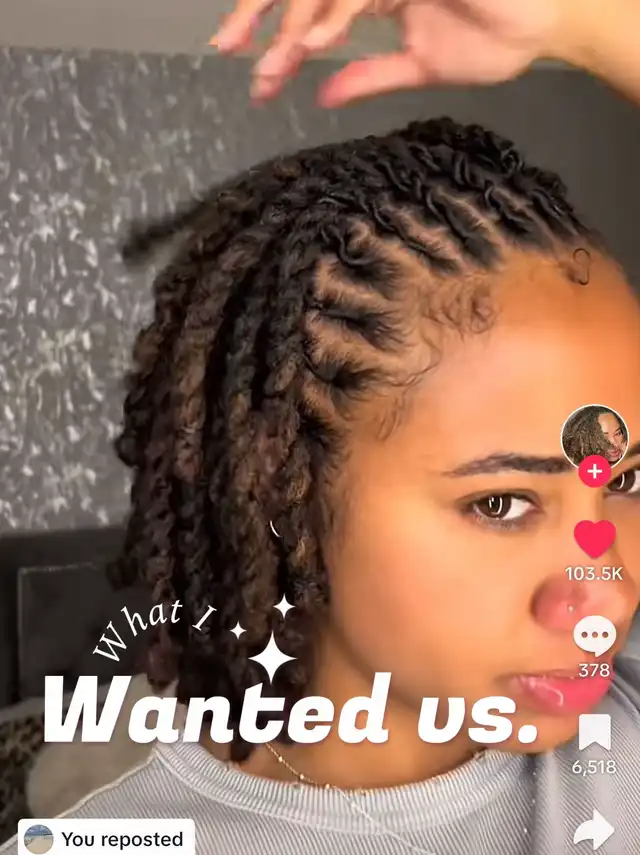Open the creator's profile picture
640x855 pixels.
coord(594,436)
